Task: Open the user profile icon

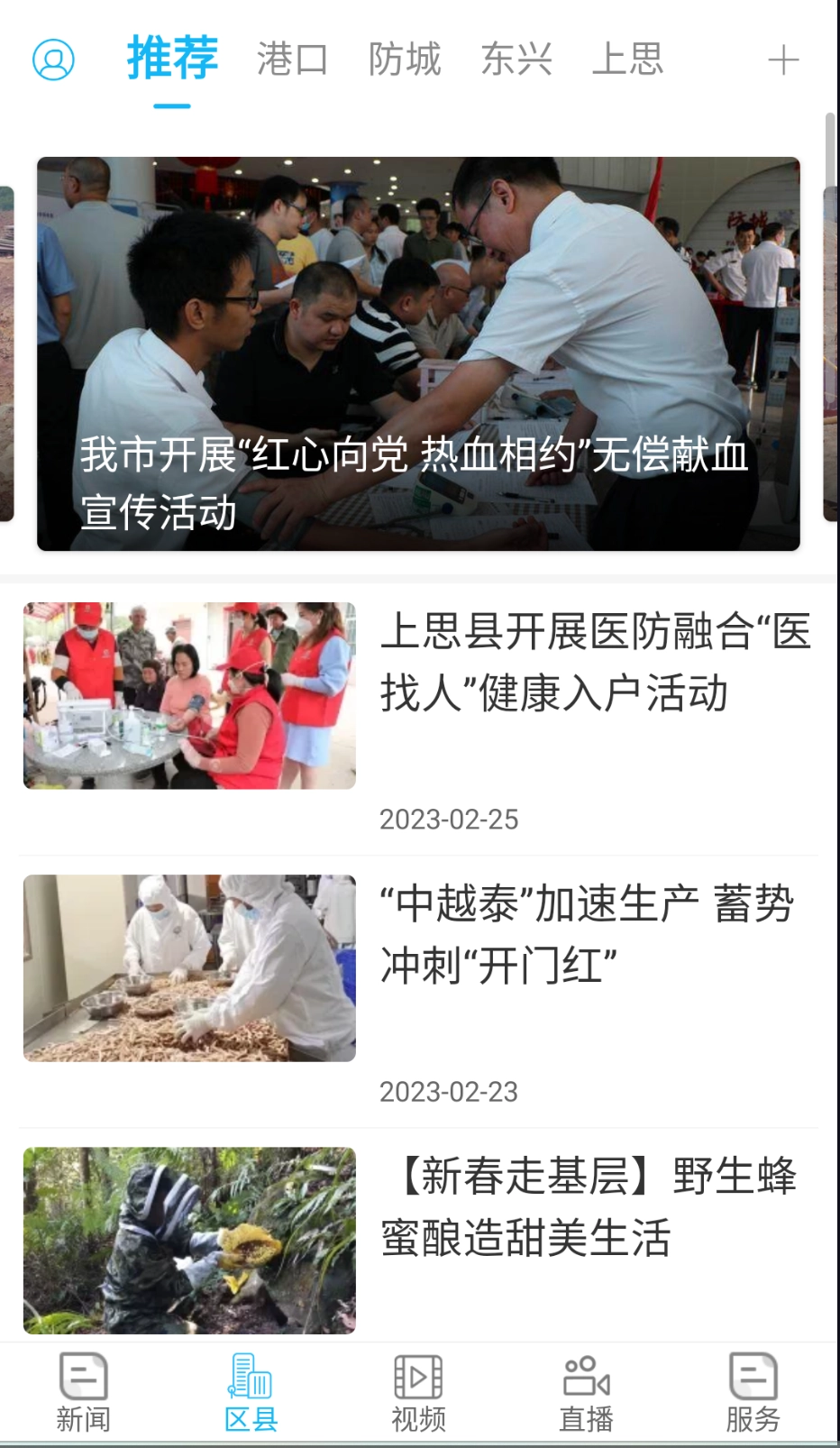Action: [54, 60]
